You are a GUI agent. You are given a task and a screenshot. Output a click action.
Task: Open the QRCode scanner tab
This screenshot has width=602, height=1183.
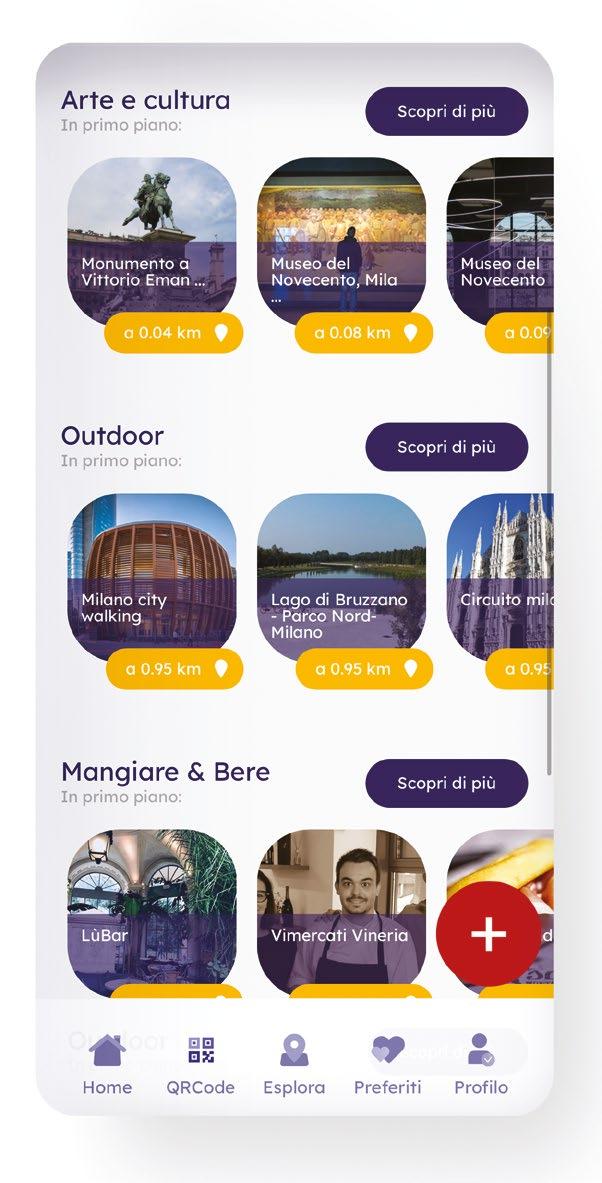tap(201, 1064)
